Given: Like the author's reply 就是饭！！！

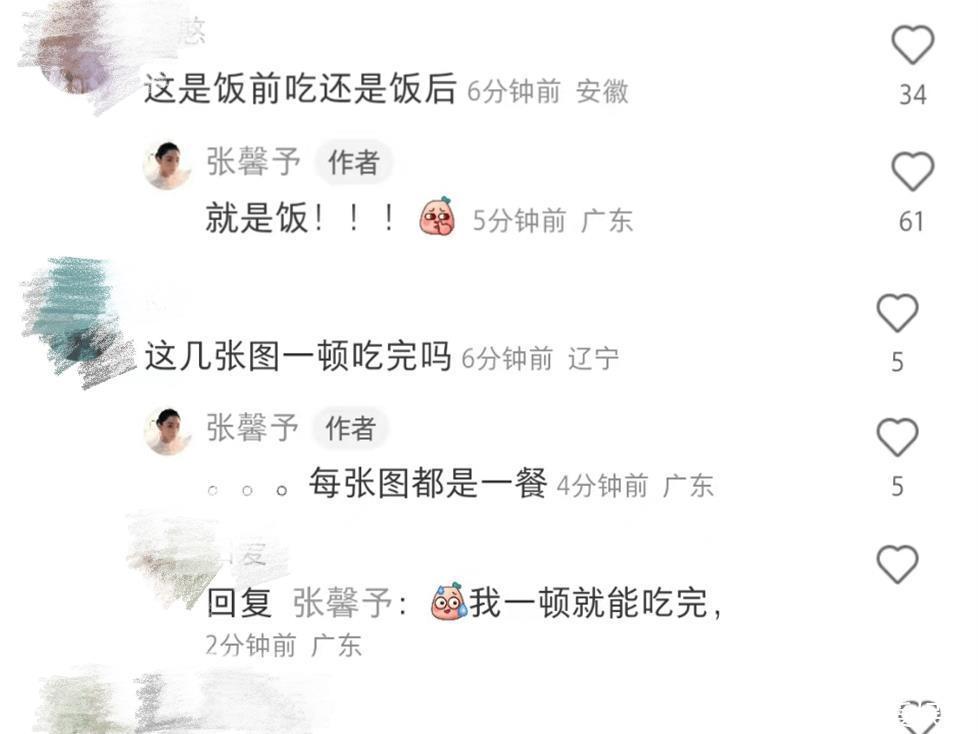Looking at the screenshot, I should click(x=912, y=172).
